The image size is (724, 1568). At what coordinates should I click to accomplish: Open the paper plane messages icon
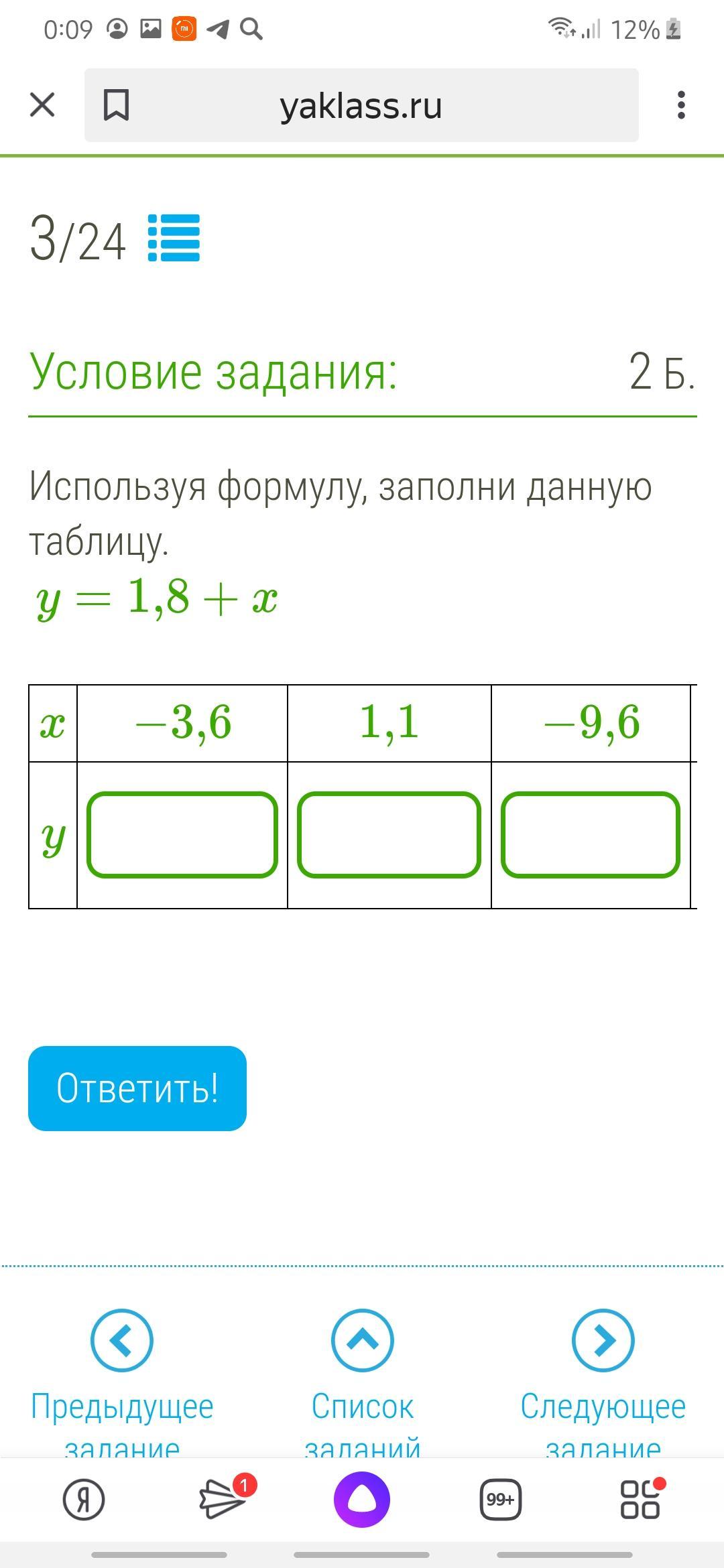point(223,1499)
